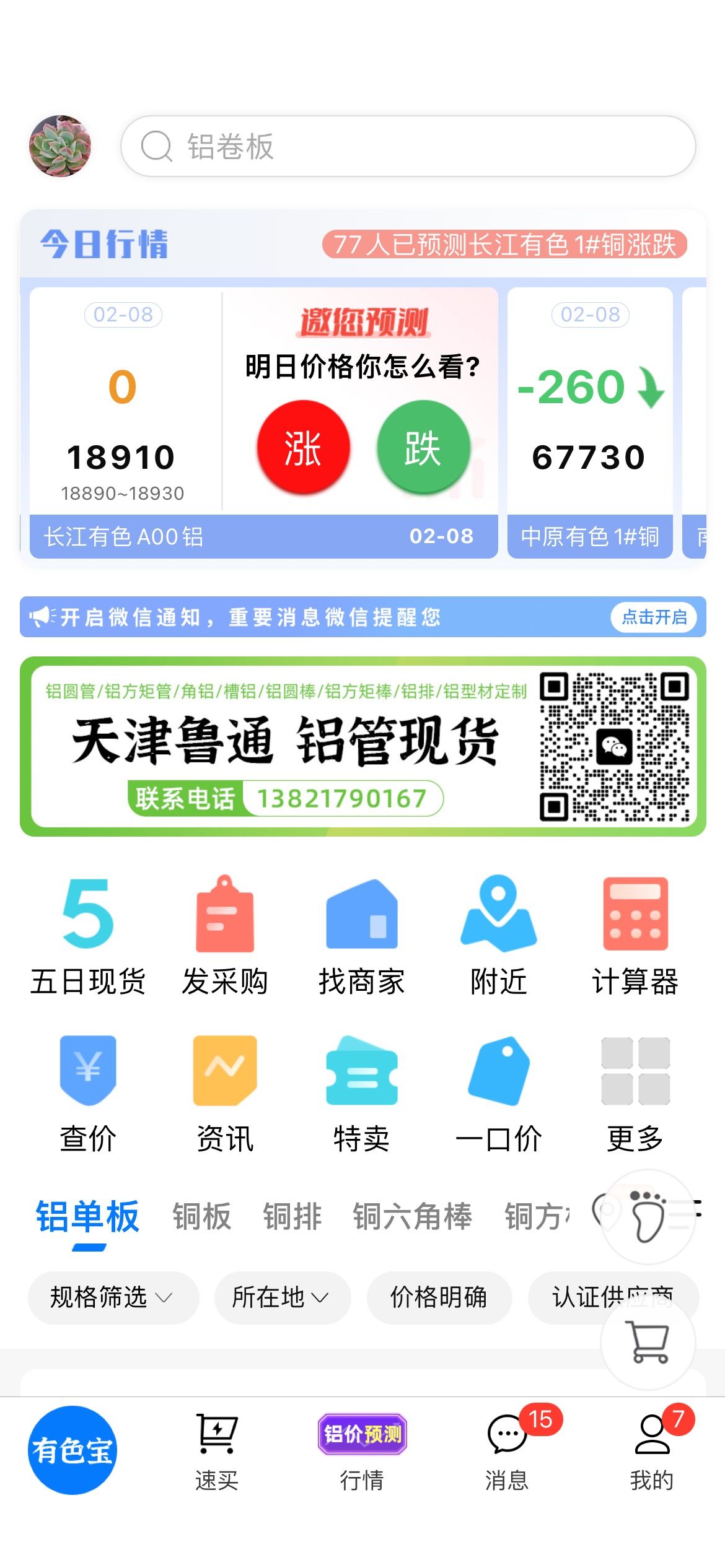Open the profile avatar

coord(60,146)
